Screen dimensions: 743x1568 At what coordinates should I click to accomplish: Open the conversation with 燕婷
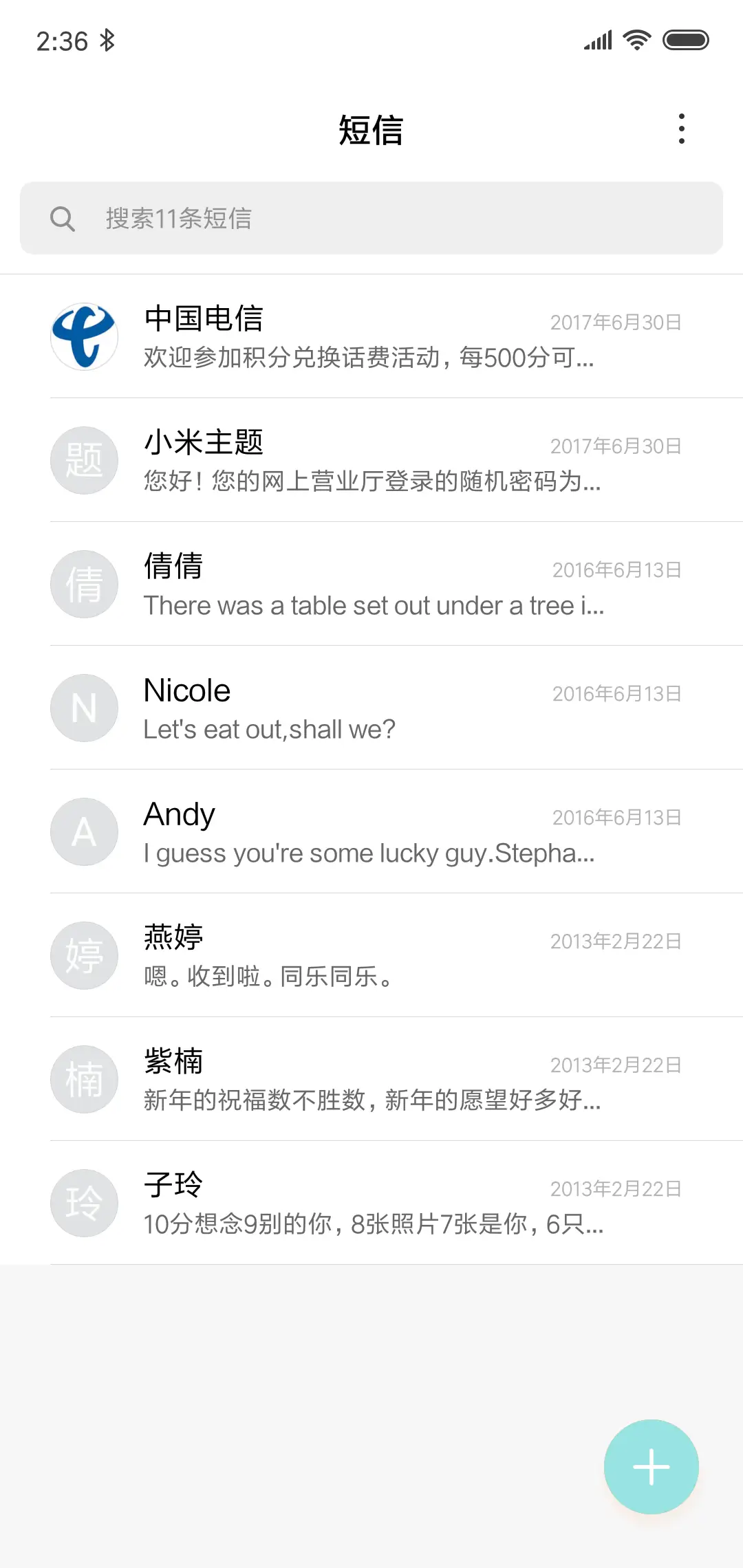[x=371, y=956]
